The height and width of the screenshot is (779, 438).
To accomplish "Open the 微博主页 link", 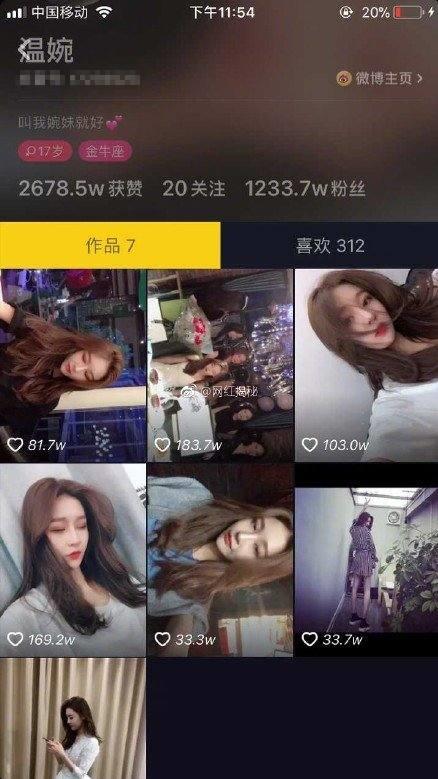I will (380, 78).
